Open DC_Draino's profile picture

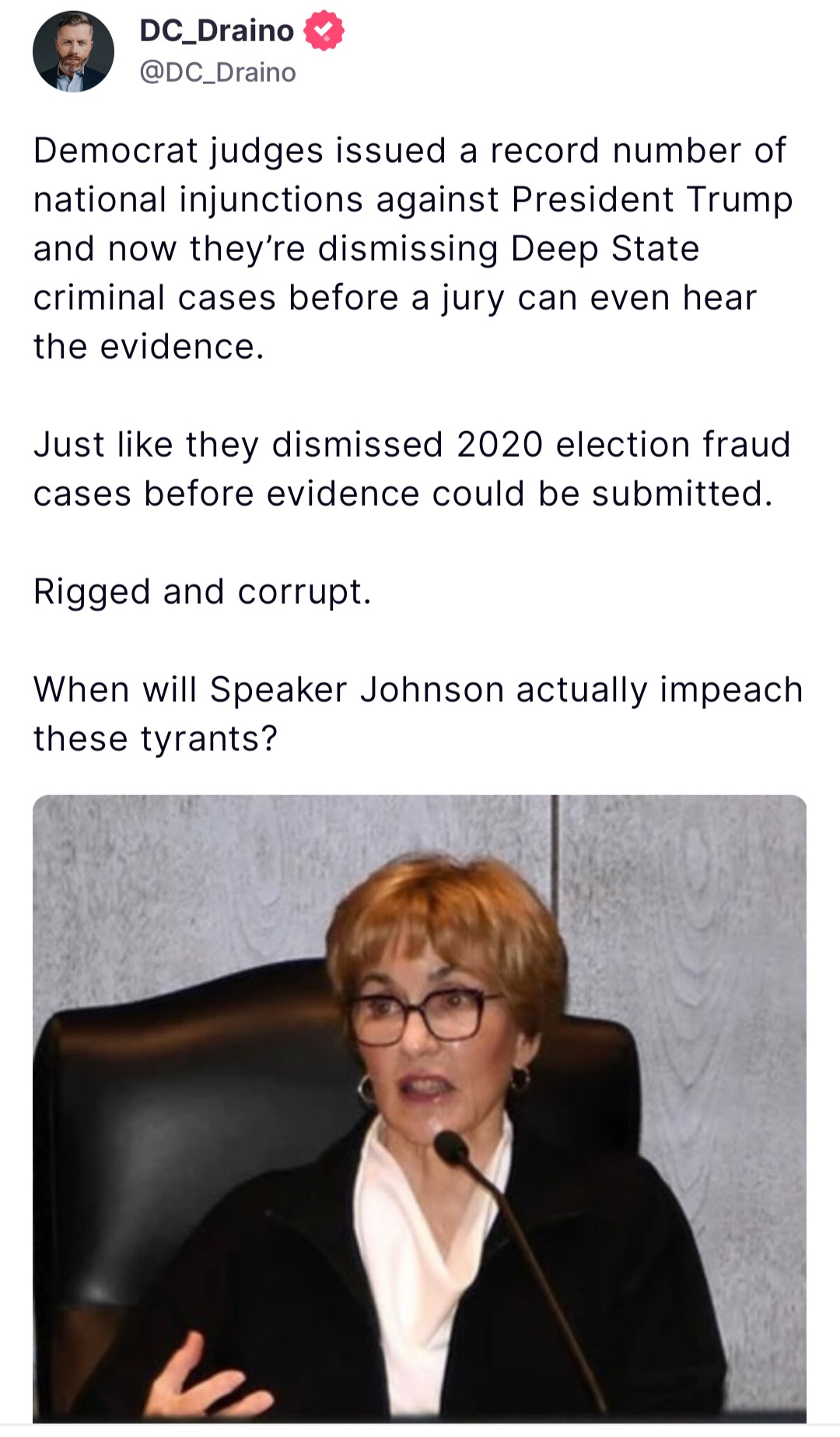point(73,51)
